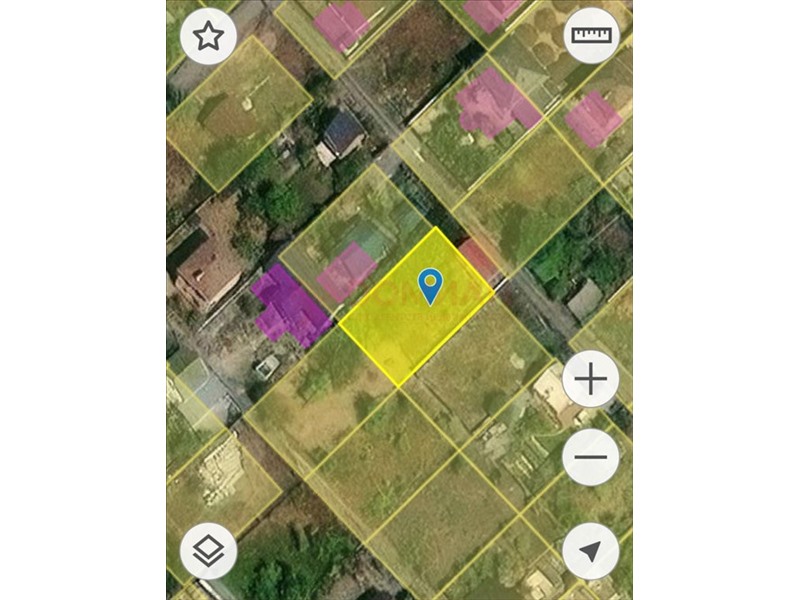This screenshot has width=800, height=600.
Task: Open the ruler measurement tool
Action: tap(591, 36)
